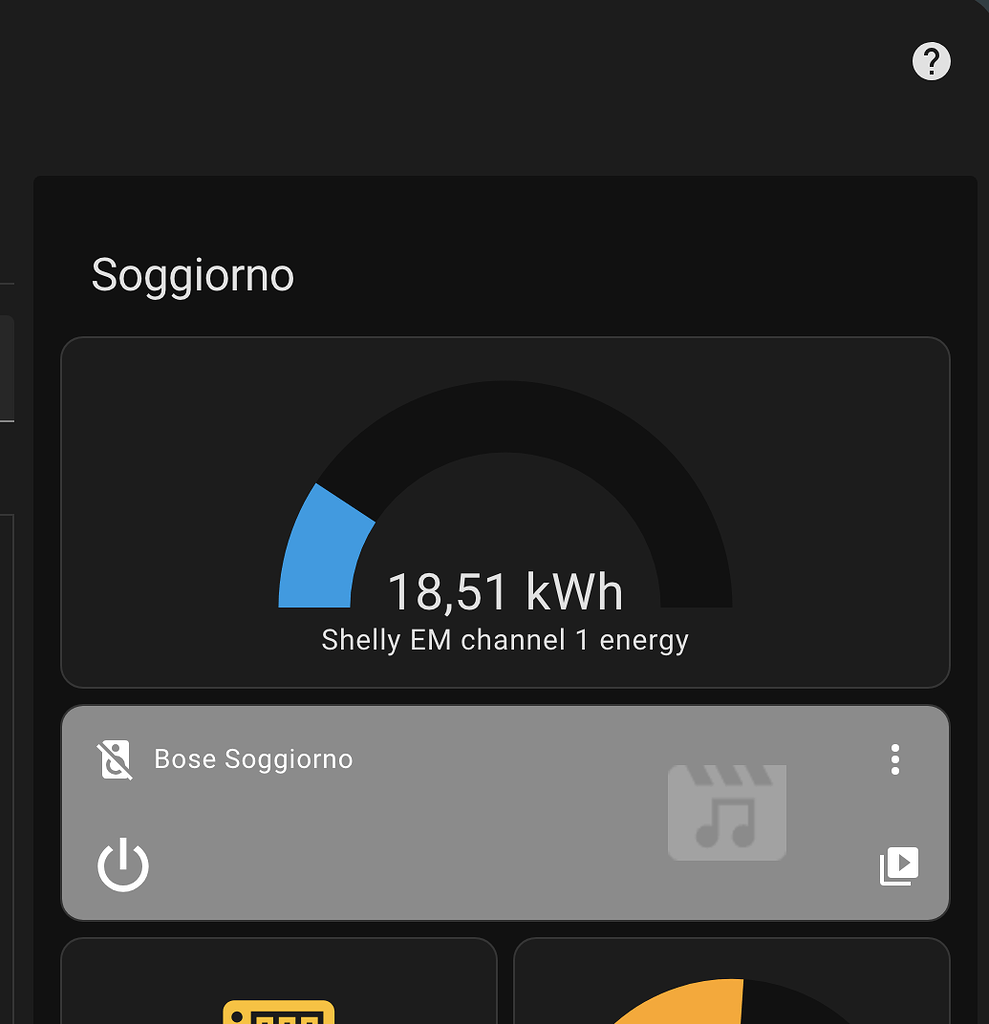Open the Shelly EM channel 1 energy card

click(x=505, y=512)
